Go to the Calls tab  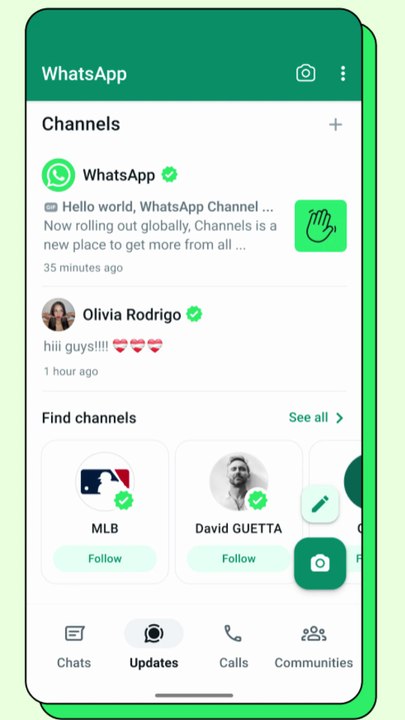click(x=233, y=647)
